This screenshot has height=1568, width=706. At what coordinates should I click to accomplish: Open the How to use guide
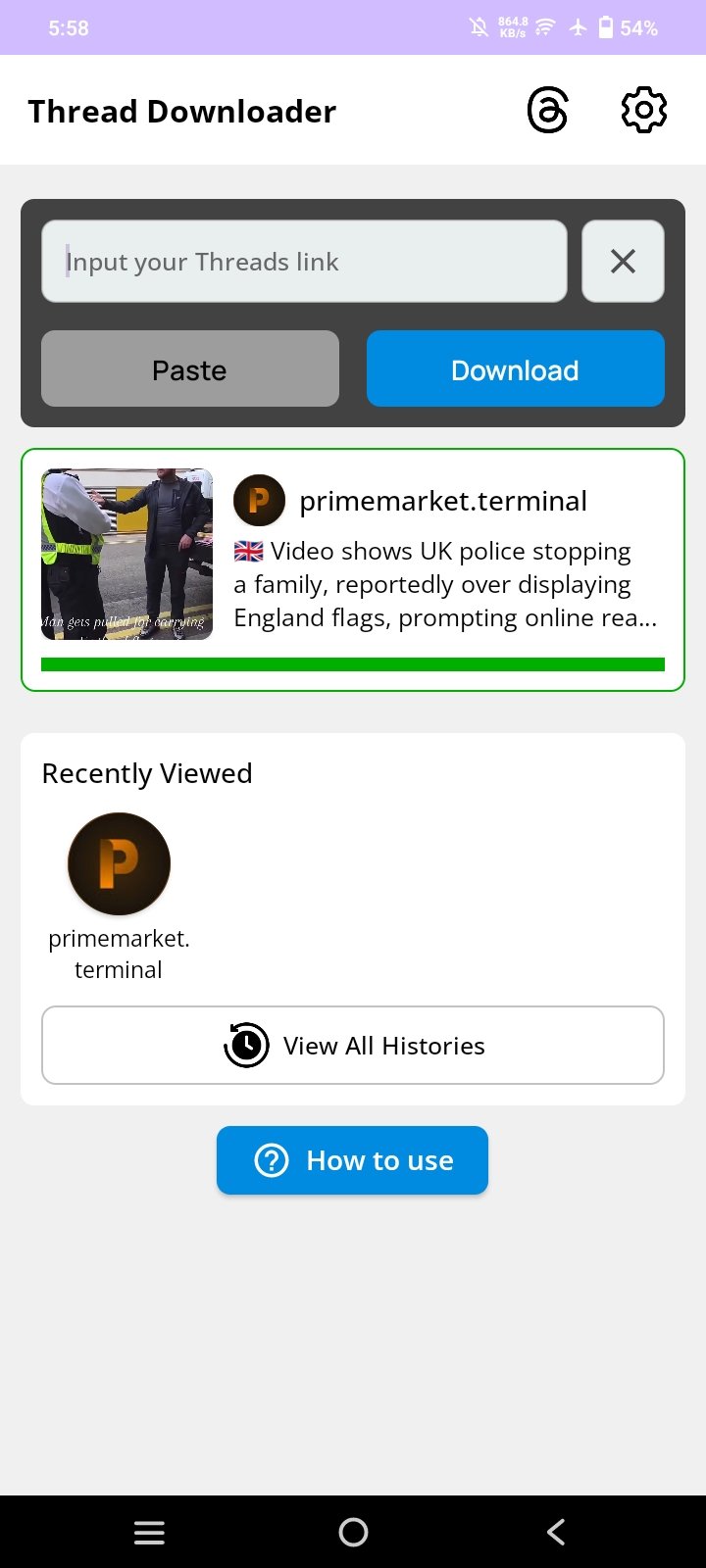[352, 1160]
